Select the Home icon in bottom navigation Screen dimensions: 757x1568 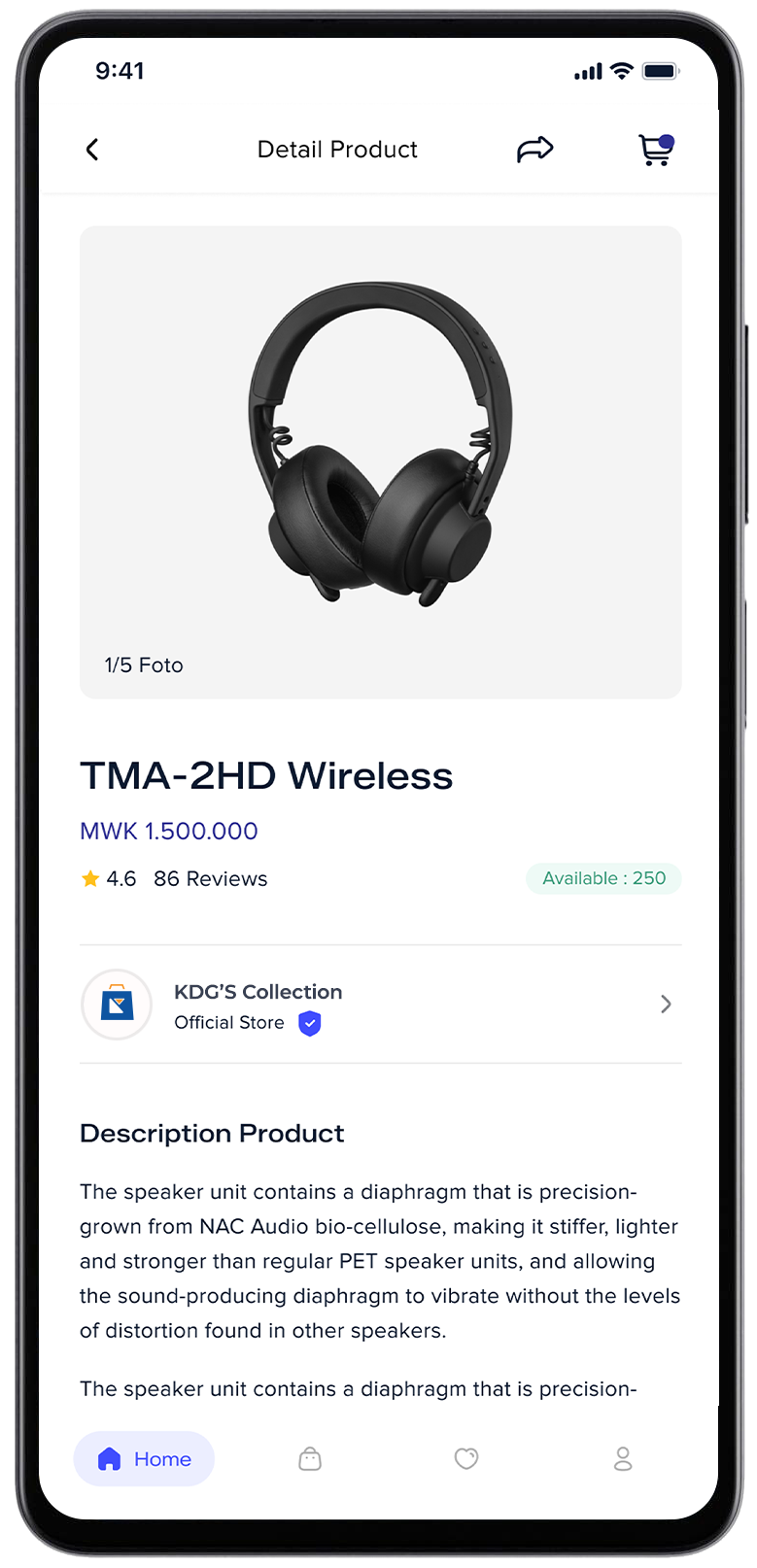coord(110,1458)
